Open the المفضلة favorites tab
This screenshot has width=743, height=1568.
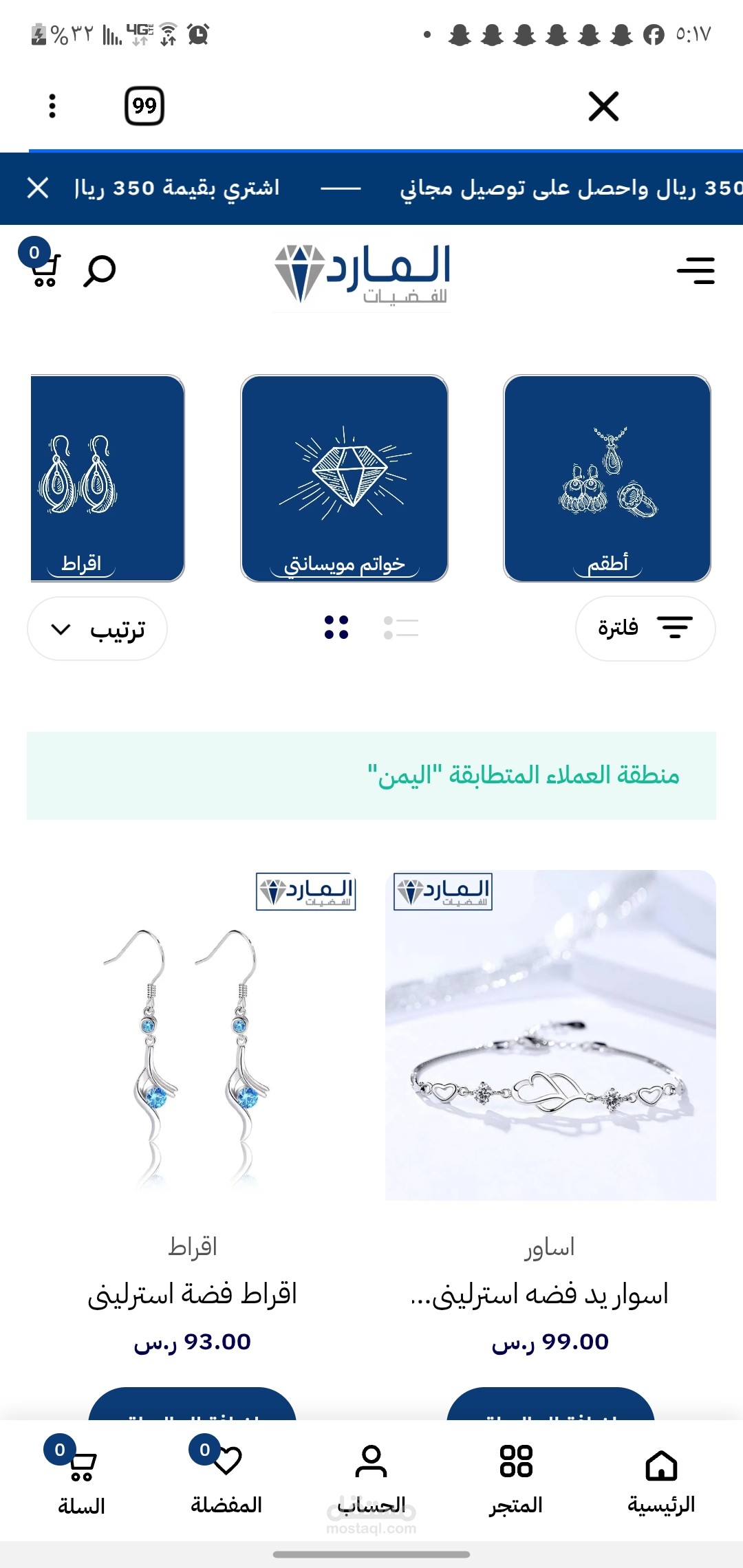226,1479
